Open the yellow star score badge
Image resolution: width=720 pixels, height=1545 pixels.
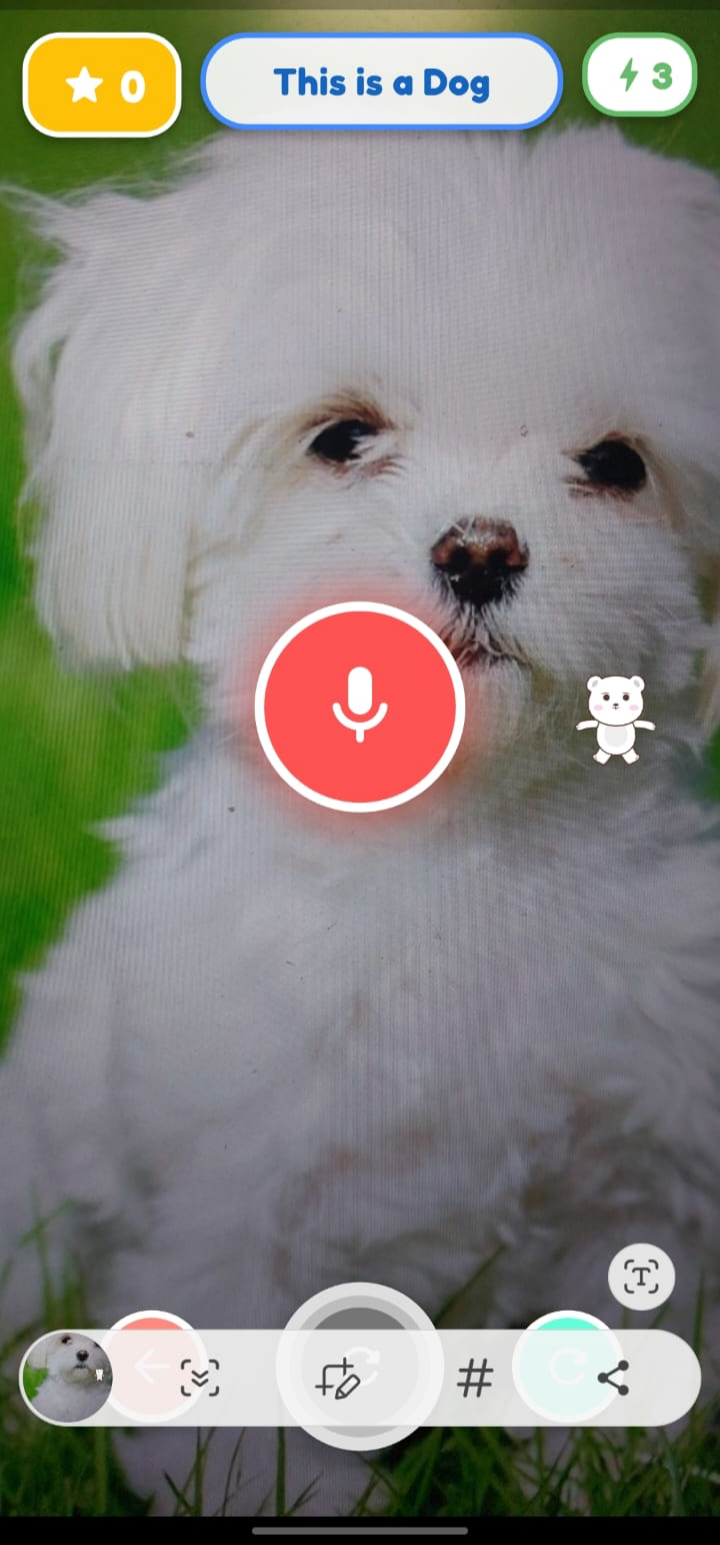[x=102, y=85]
